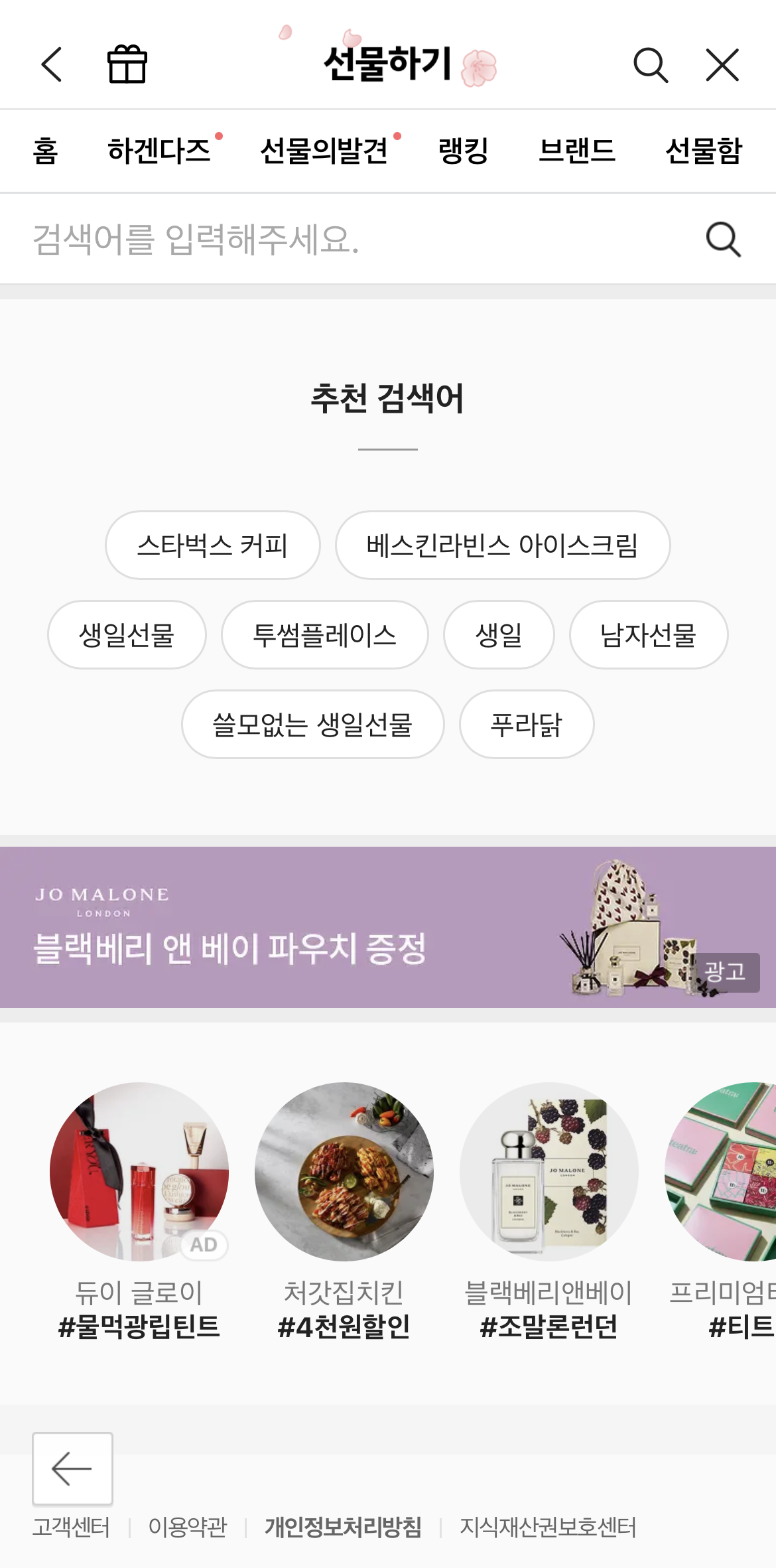The image size is (776, 1568).
Task: Select the 베스킨라빈스 아이스크림 keyword chip
Action: (x=502, y=545)
